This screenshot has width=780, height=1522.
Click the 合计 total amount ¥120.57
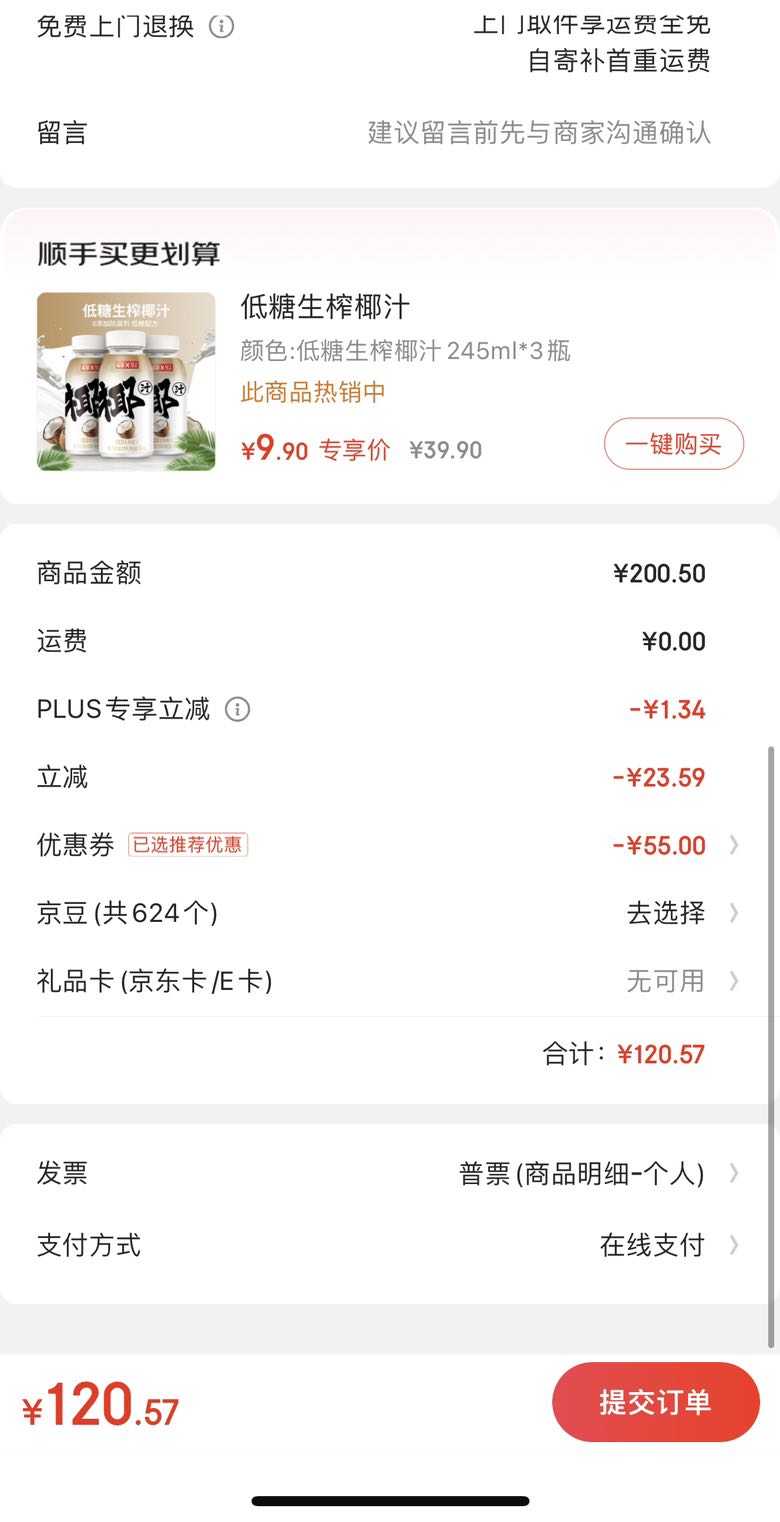[660, 1053]
